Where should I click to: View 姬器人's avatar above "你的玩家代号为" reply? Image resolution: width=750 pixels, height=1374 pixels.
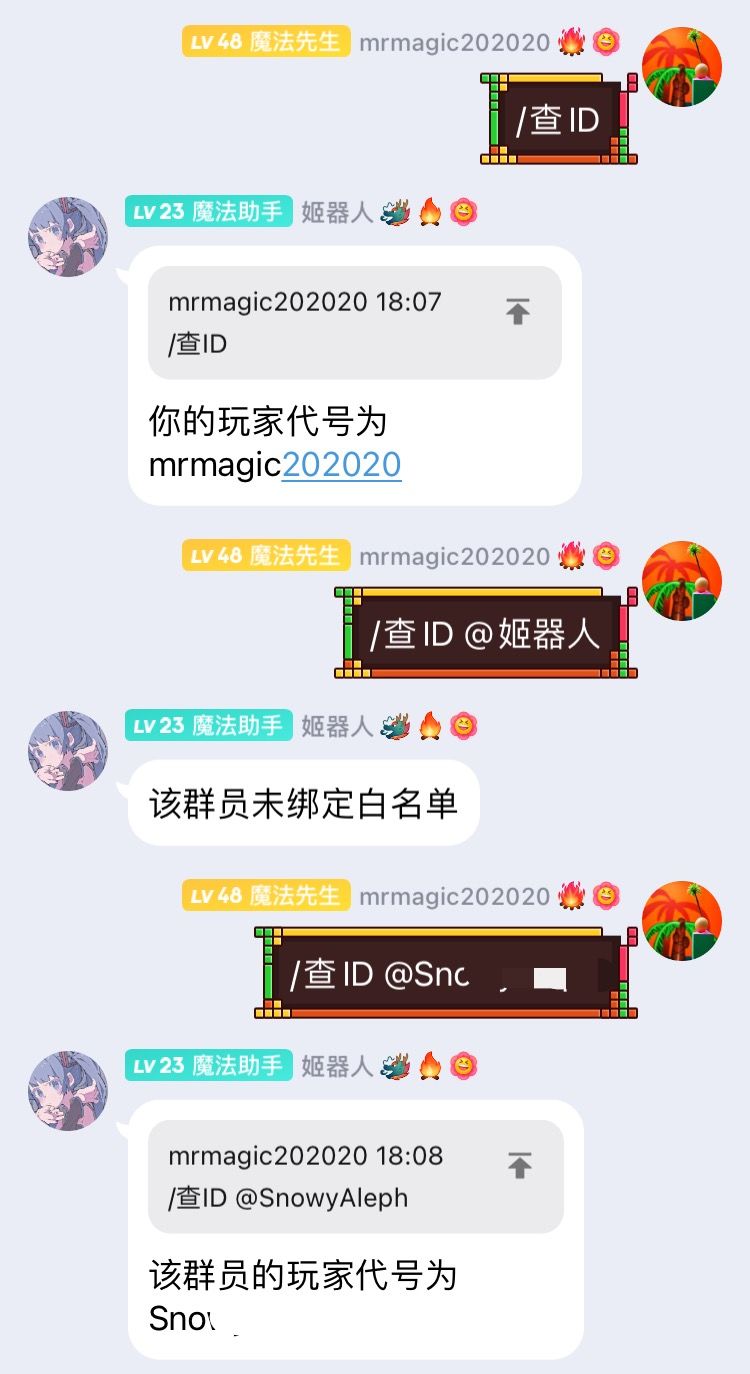[x=67, y=237]
